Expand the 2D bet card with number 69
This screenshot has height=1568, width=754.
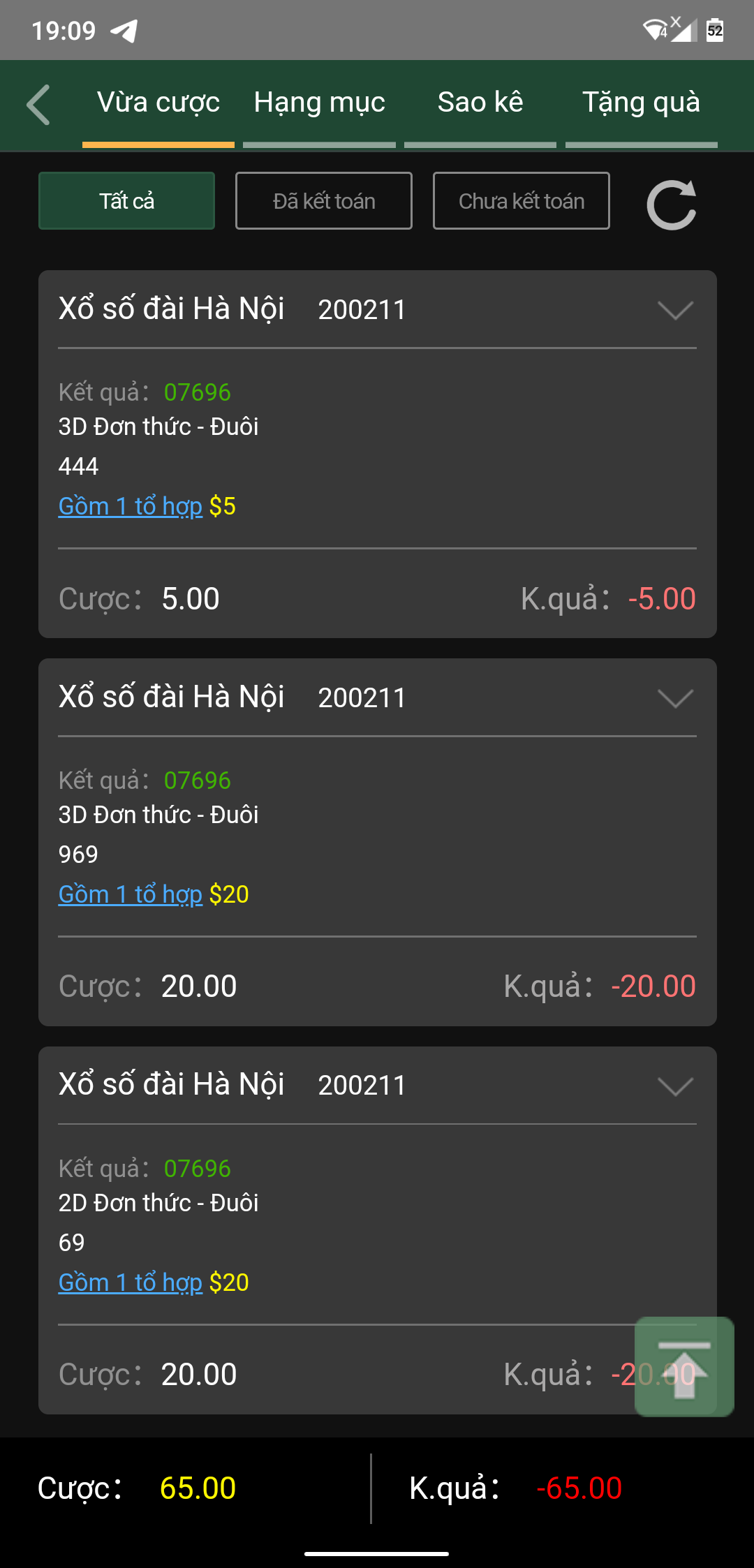[x=675, y=1086]
